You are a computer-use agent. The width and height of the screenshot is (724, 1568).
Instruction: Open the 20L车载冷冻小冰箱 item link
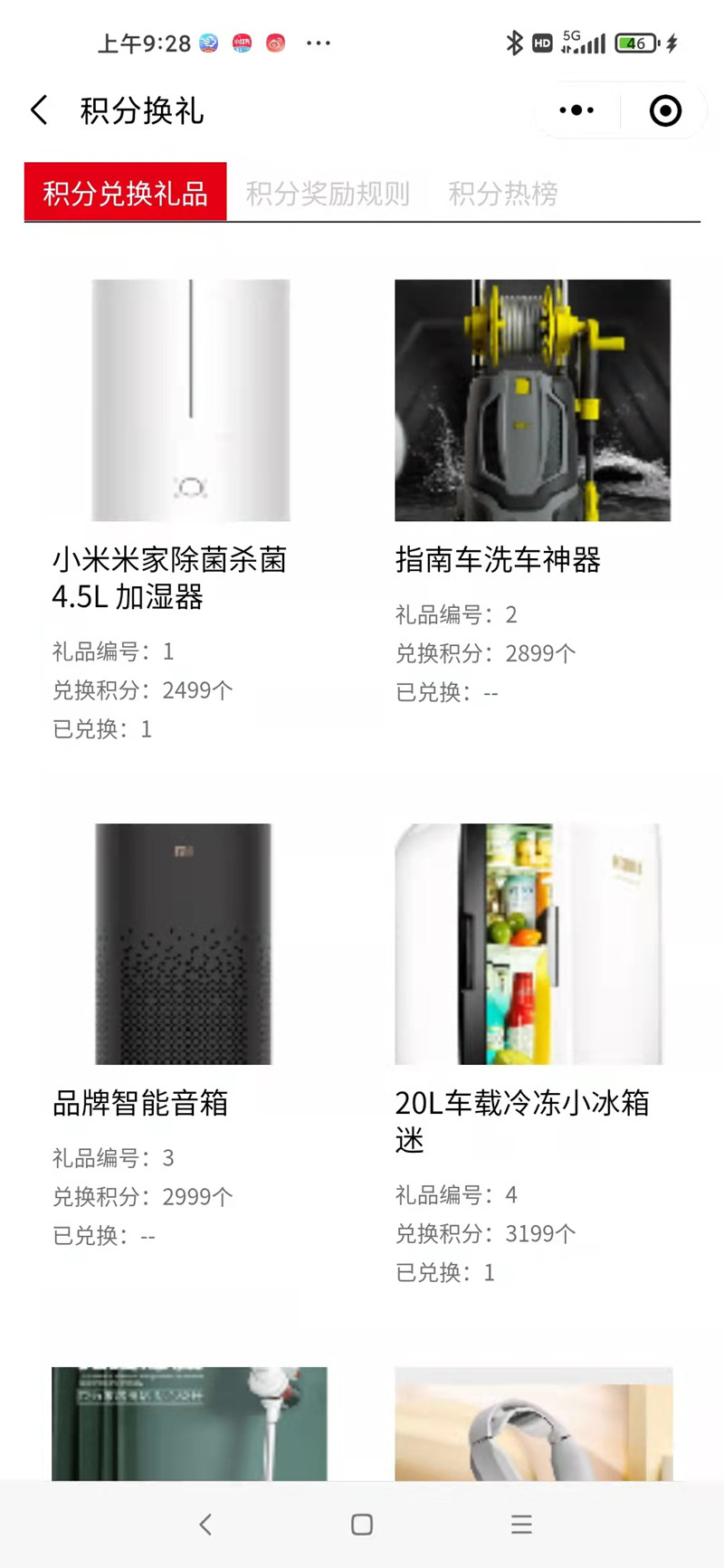(533, 942)
